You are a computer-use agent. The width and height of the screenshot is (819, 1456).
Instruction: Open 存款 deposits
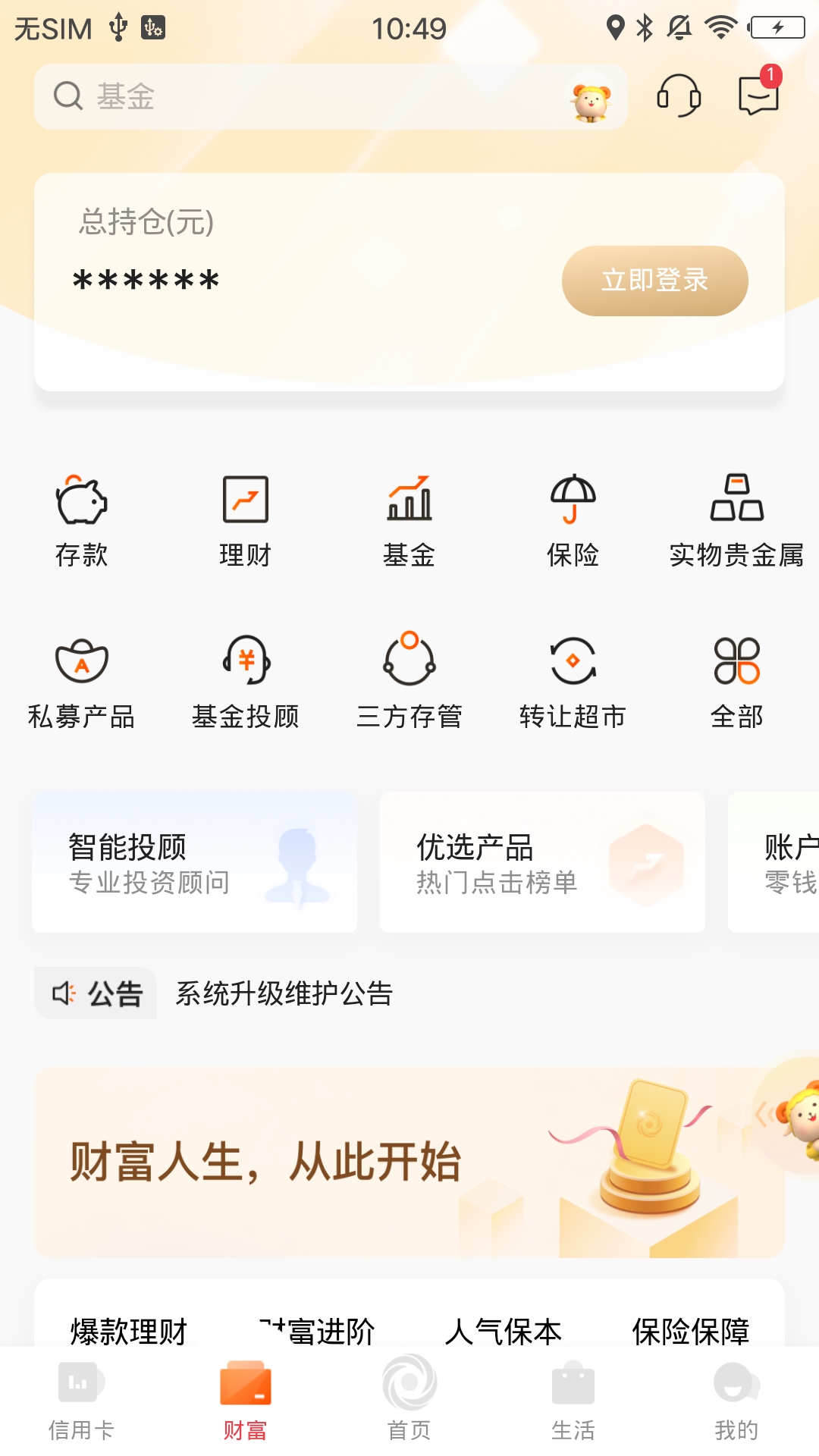82,520
